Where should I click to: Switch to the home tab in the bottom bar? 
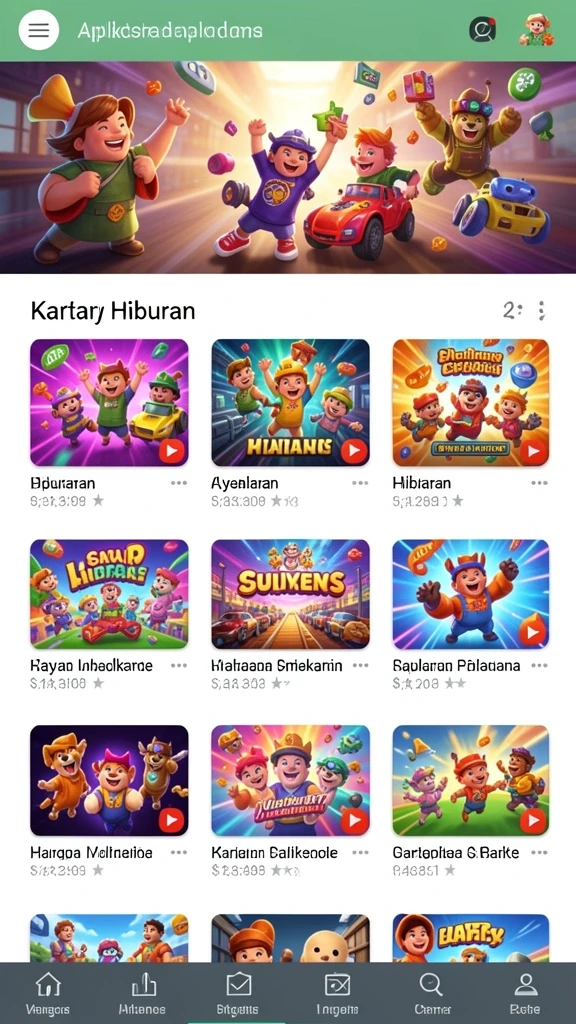[x=48, y=993]
